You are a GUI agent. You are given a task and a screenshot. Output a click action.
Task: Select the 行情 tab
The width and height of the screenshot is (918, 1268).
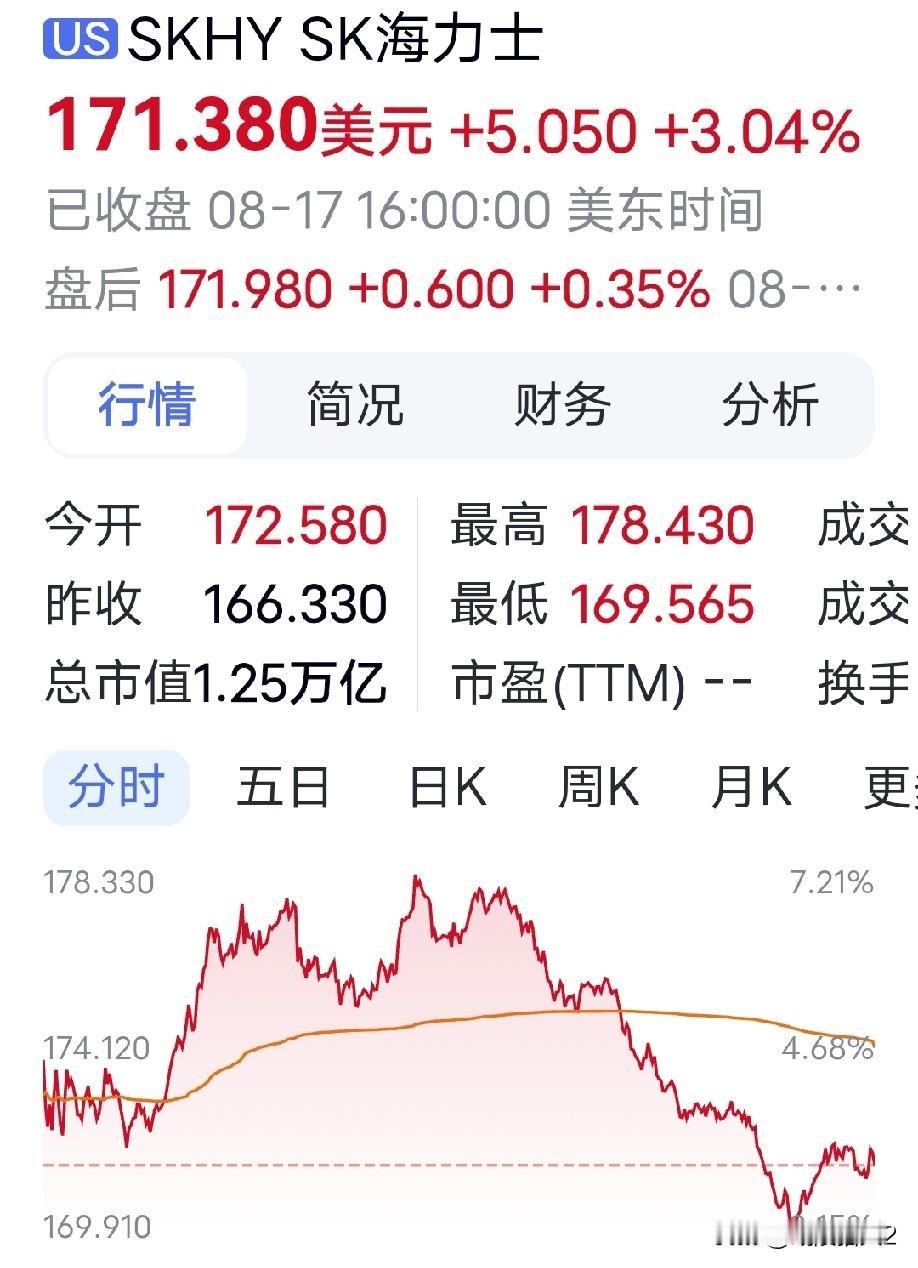tap(147, 405)
